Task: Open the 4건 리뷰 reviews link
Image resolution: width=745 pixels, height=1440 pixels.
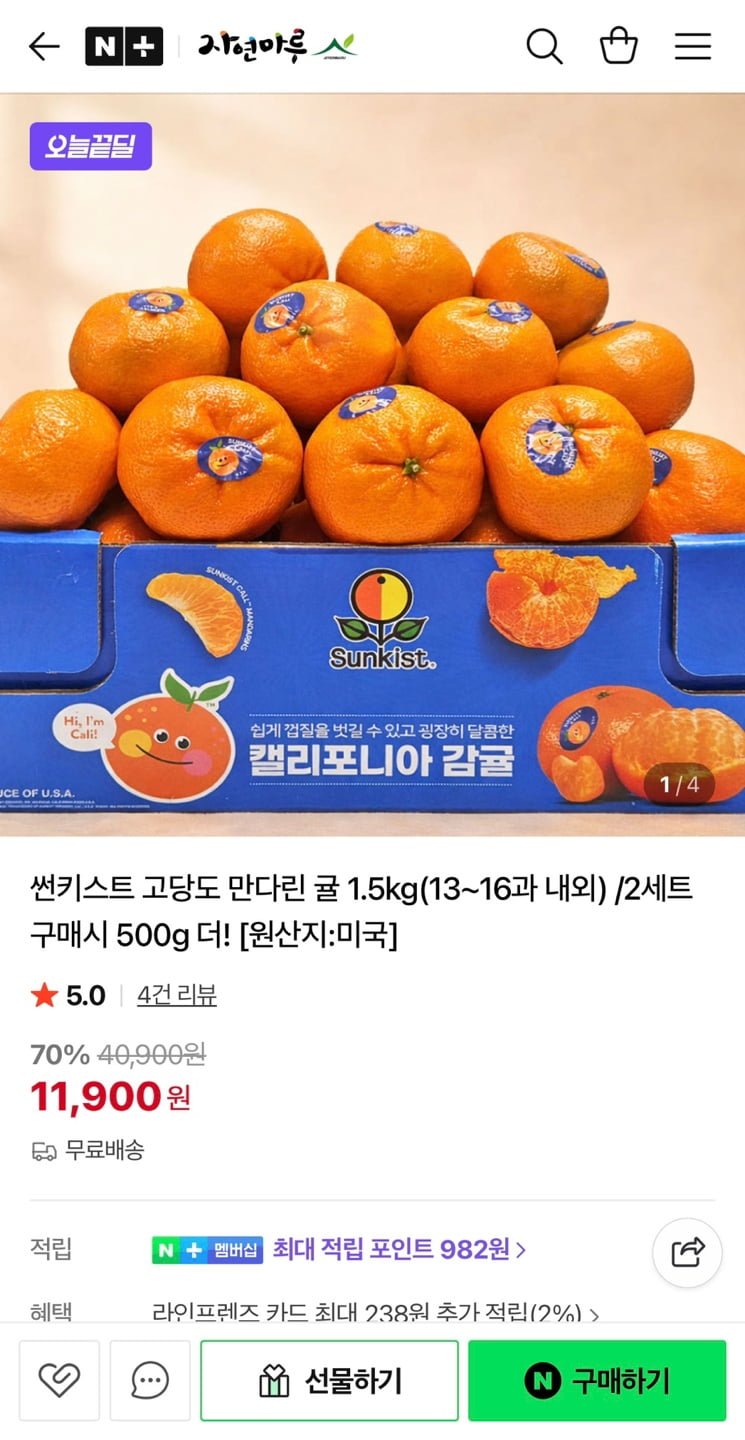Action: pyautogui.click(x=177, y=995)
